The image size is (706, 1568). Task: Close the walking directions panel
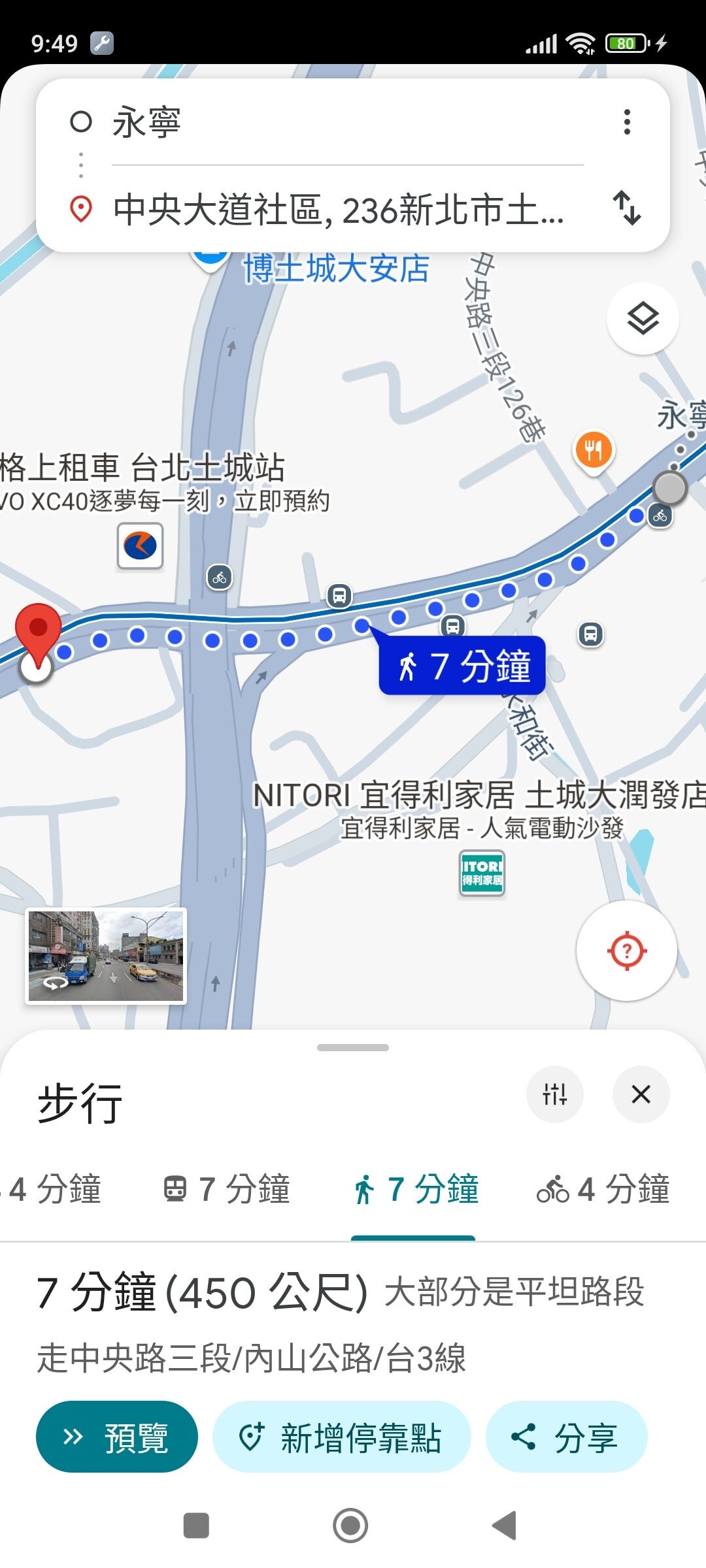point(641,1094)
